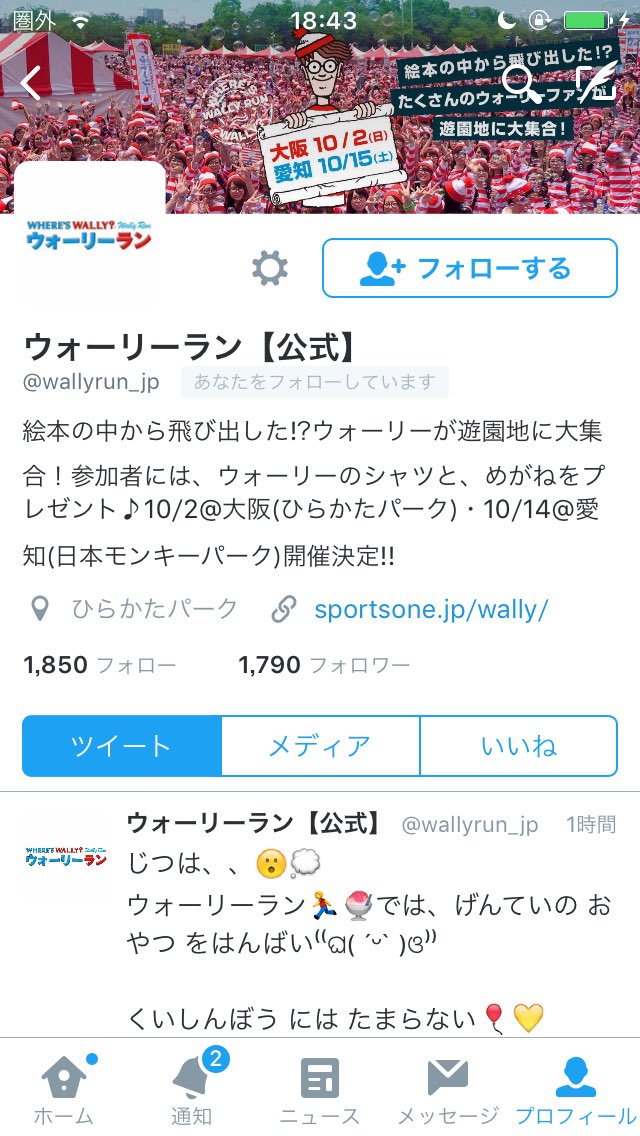The height and width of the screenshot is (1136, 640).
Task: Go back using the top-left arrow
Action: tap(32, 84)
